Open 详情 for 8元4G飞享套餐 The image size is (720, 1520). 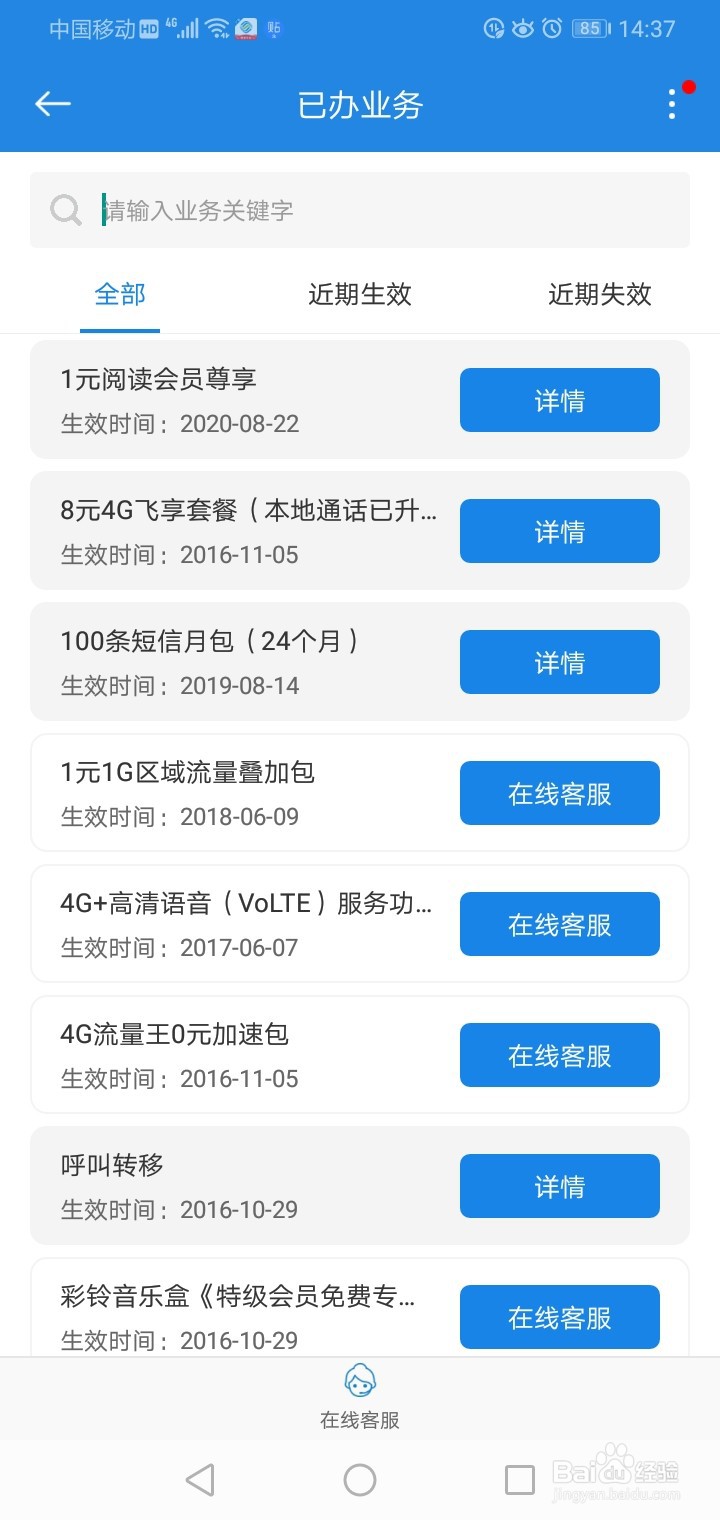coord(560,531)
